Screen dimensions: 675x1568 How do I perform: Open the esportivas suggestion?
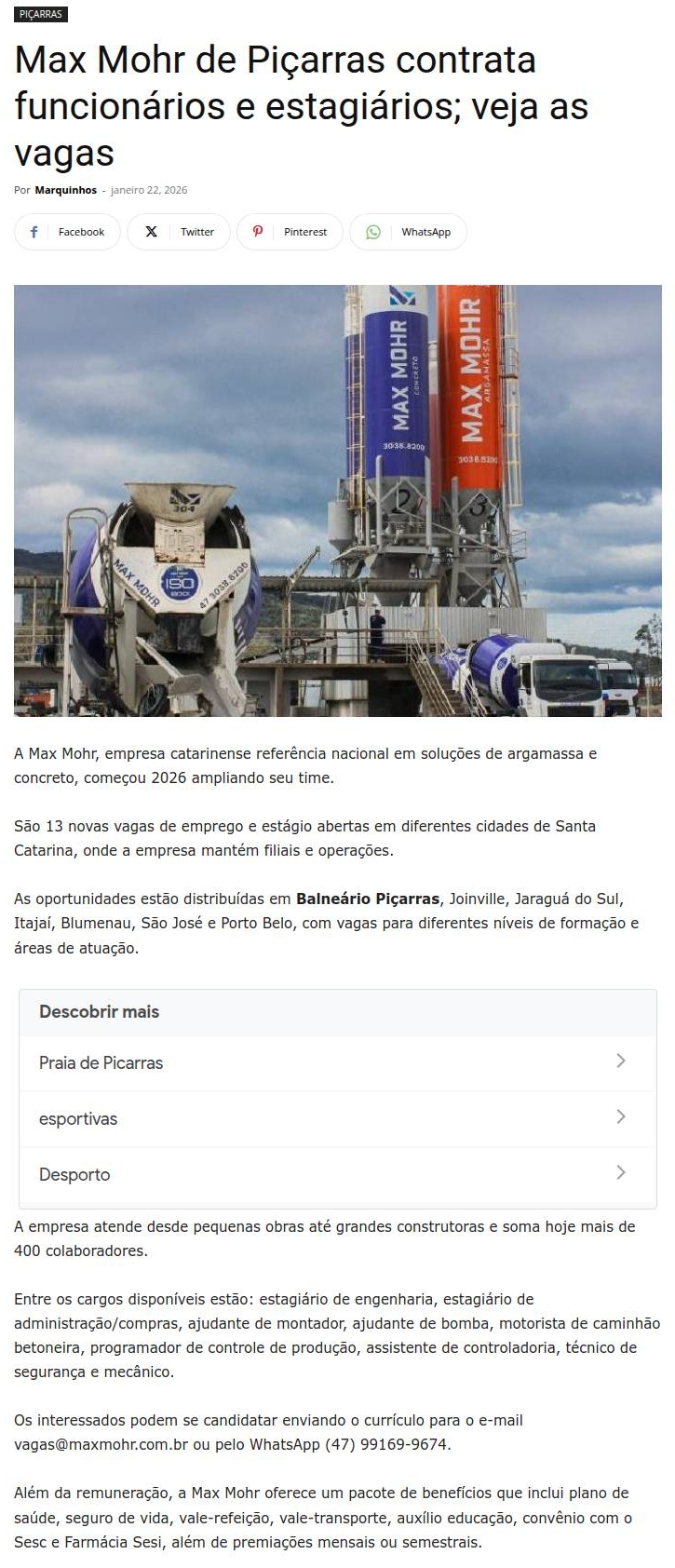click(x=337, y=1118)
